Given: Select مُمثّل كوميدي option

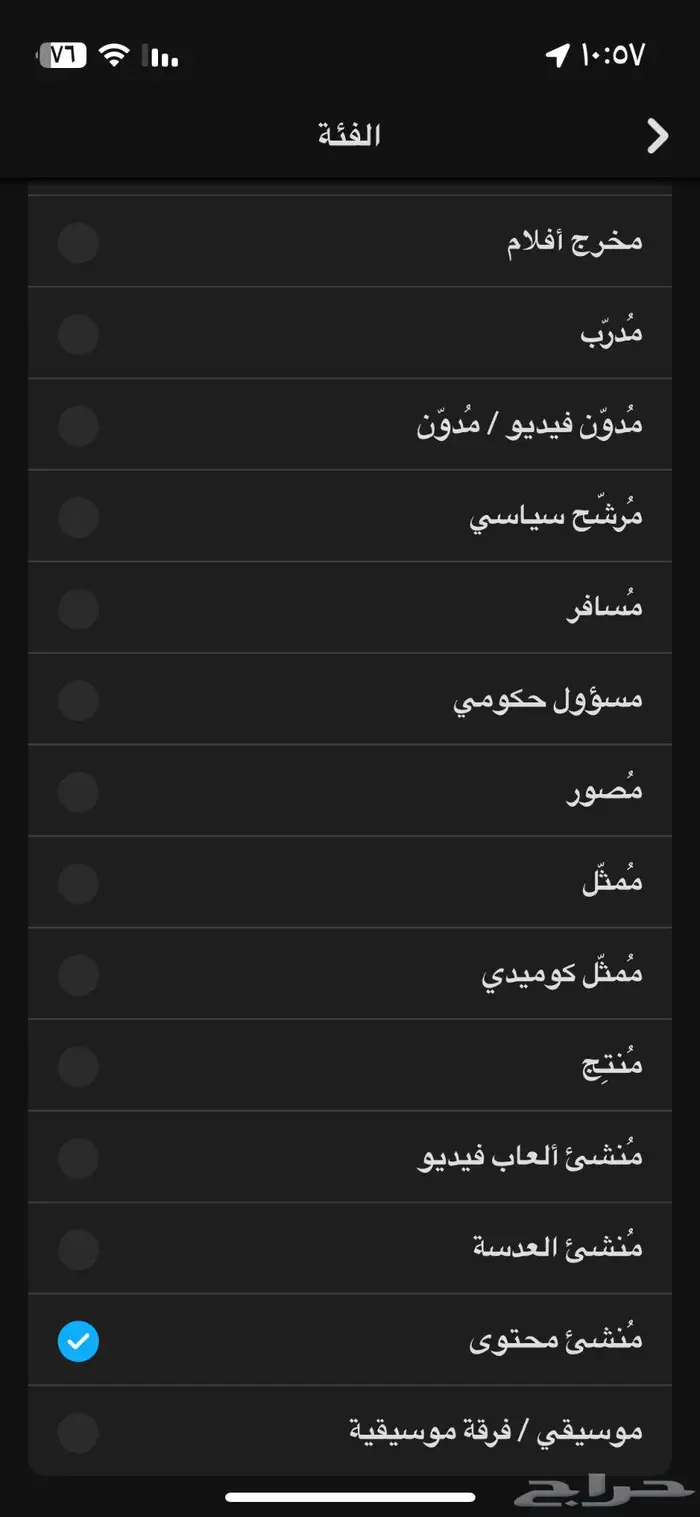Looking at the screenshot, I should pyautogui.click(x=350, y=974).
